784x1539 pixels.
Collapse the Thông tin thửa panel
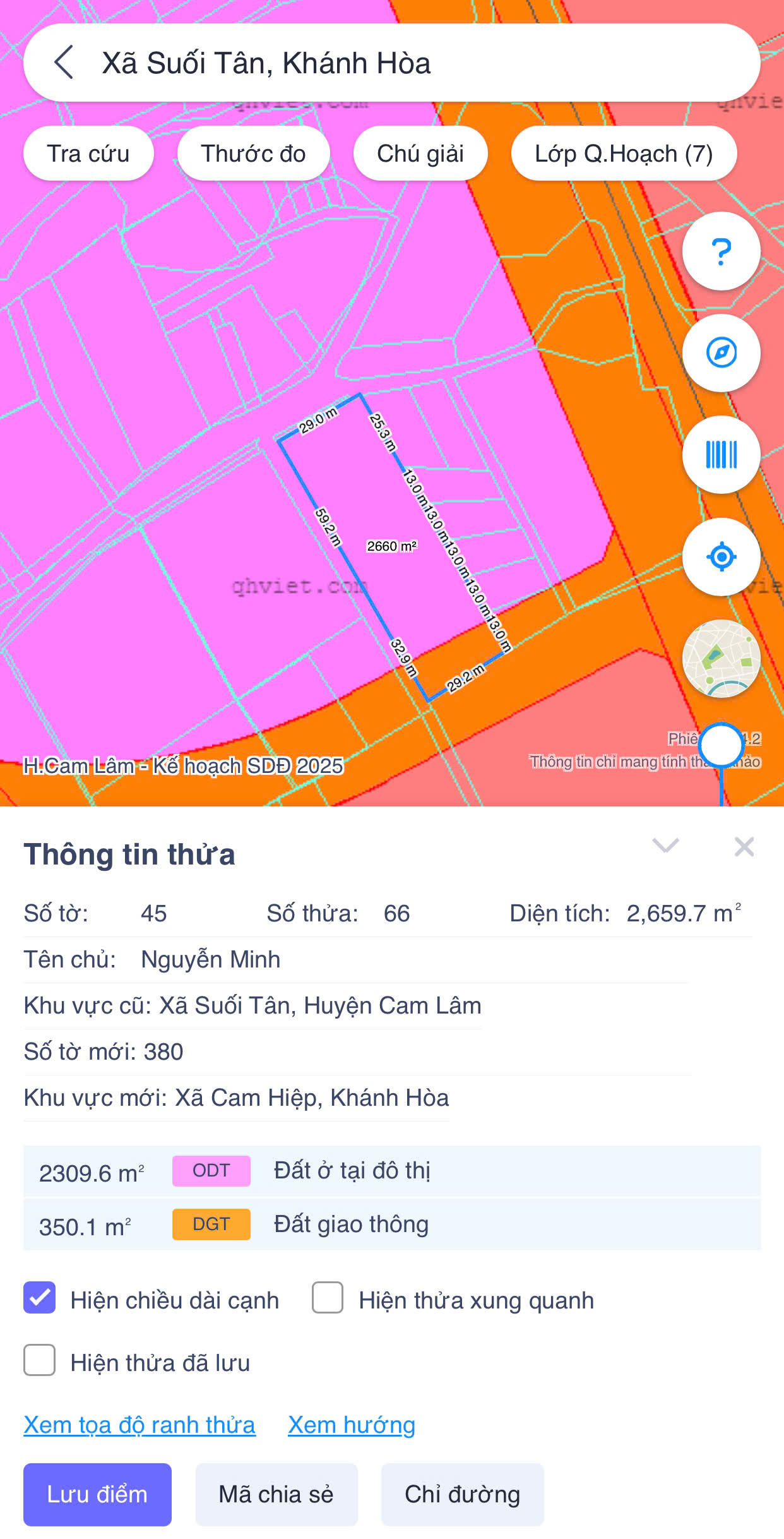point(665,846)
